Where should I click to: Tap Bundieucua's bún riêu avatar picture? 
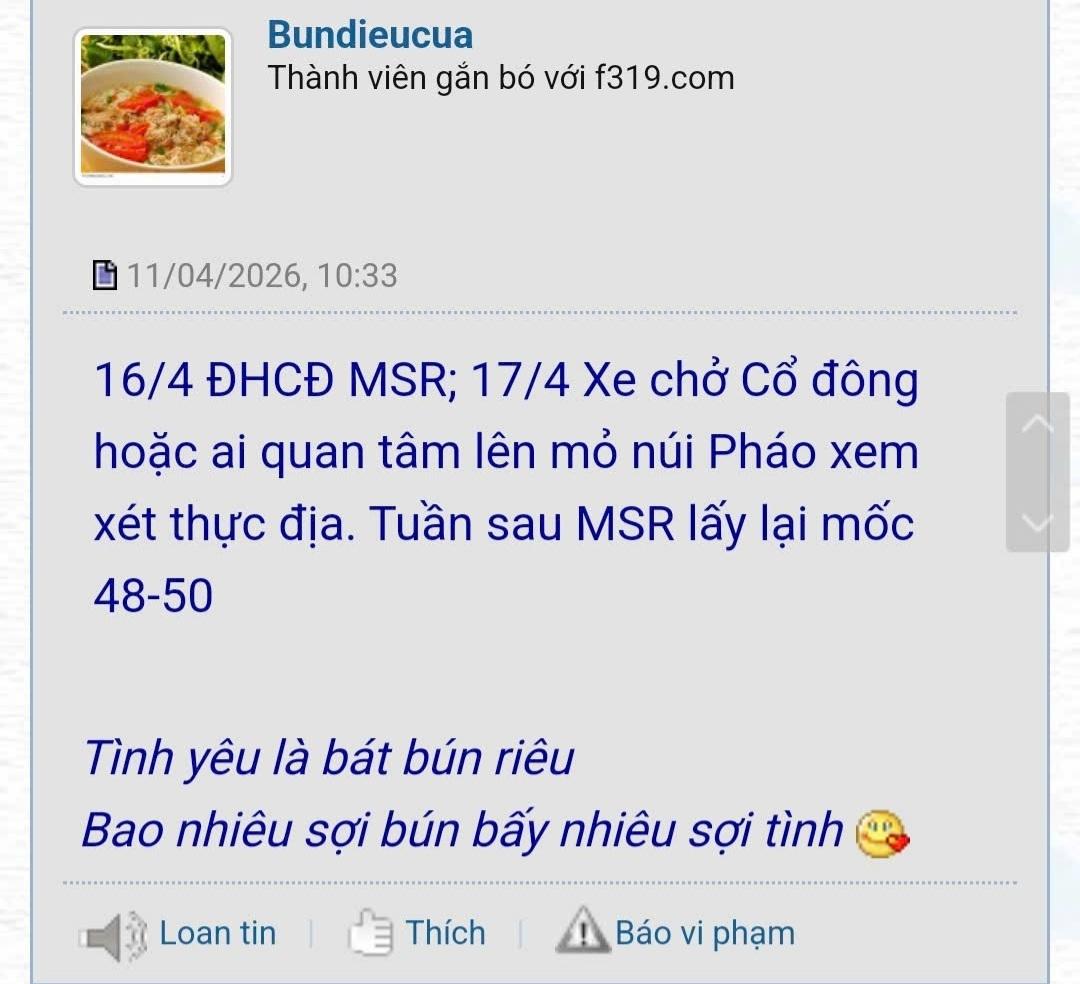pos(153,106)
